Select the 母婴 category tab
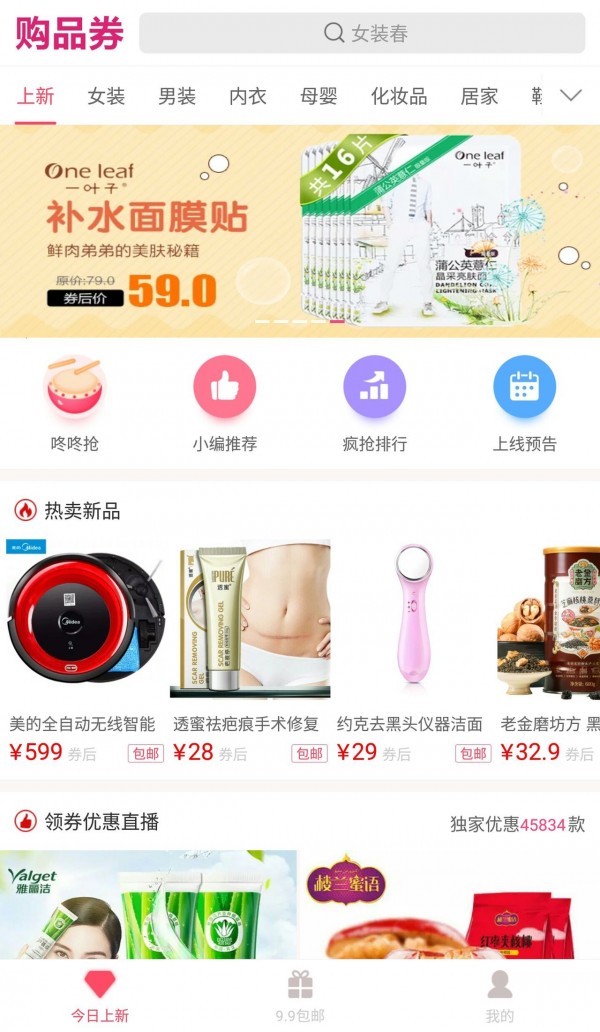Image resolution: width=600 pixels, height=1032 pixels. coord(319,96)
